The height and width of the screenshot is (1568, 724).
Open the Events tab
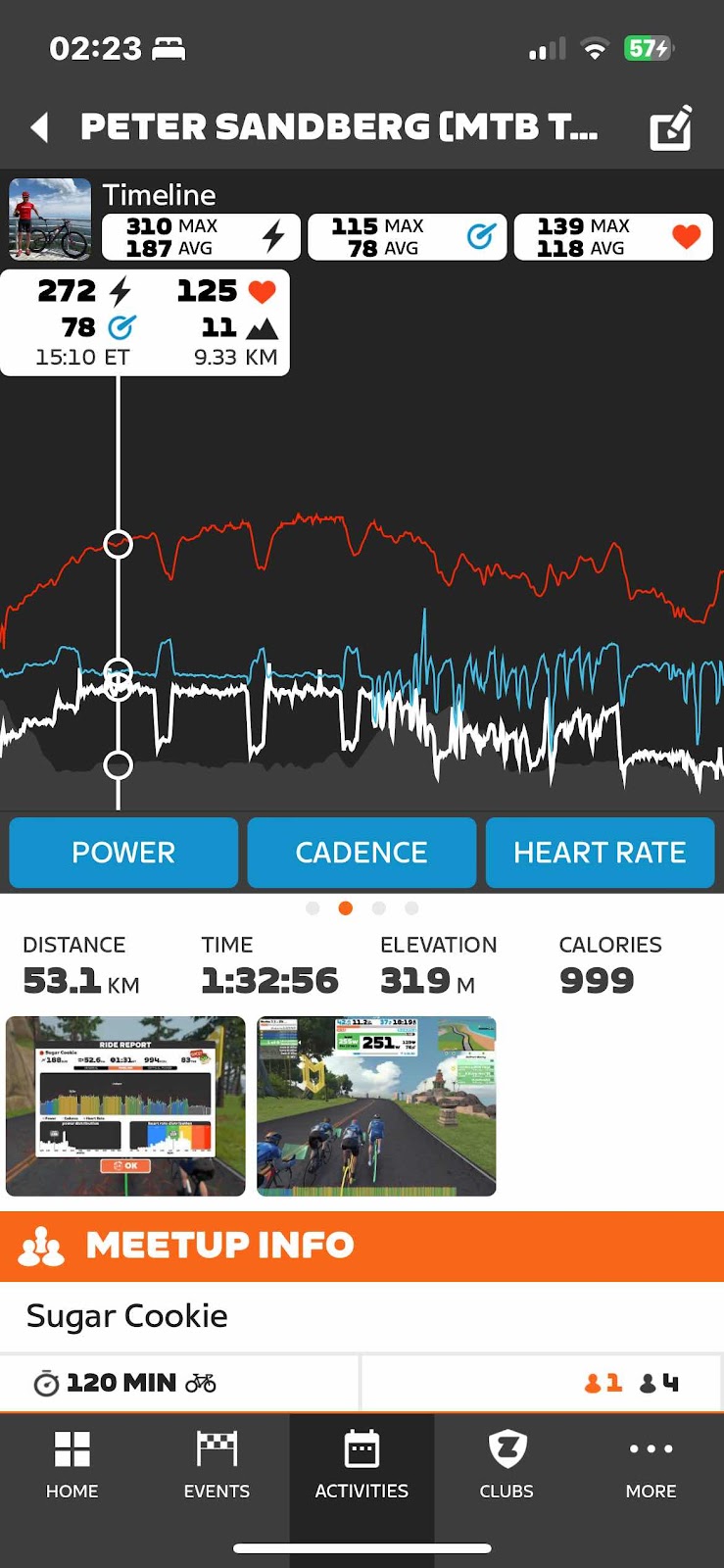[x=217, y=1465]
